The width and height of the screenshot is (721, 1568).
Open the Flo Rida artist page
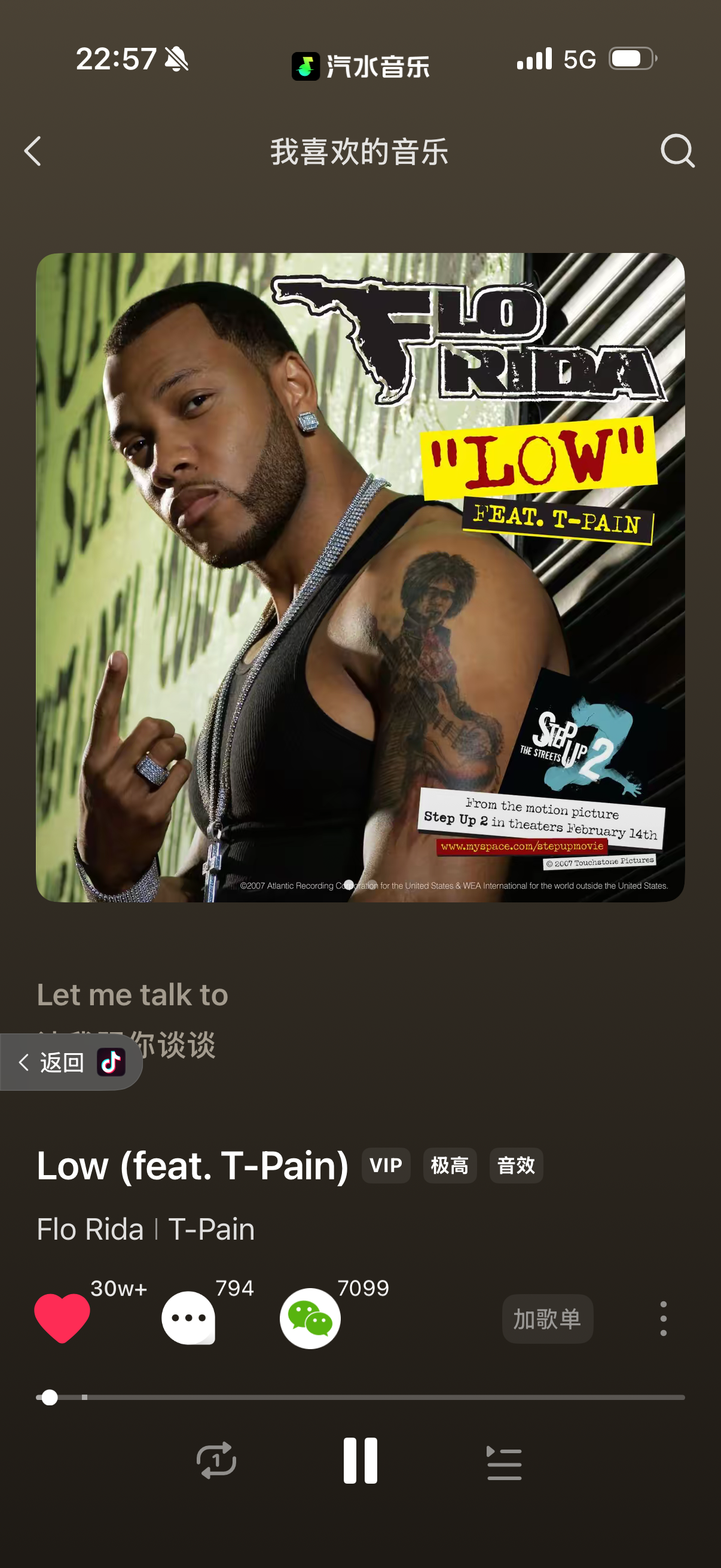click(x=90, y=1229)
